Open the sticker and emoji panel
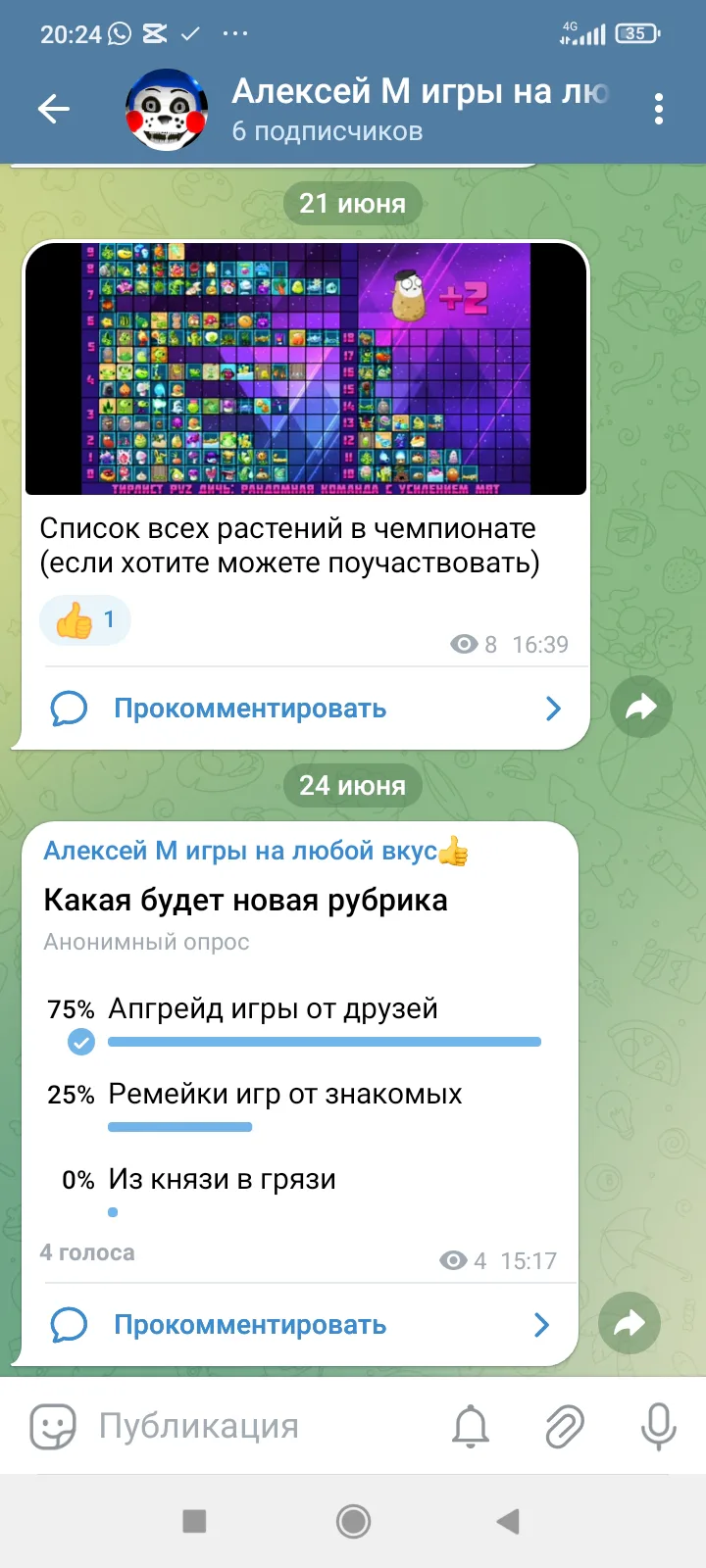The height and width of the screenshot is (1568, 706). point(53,1426)
